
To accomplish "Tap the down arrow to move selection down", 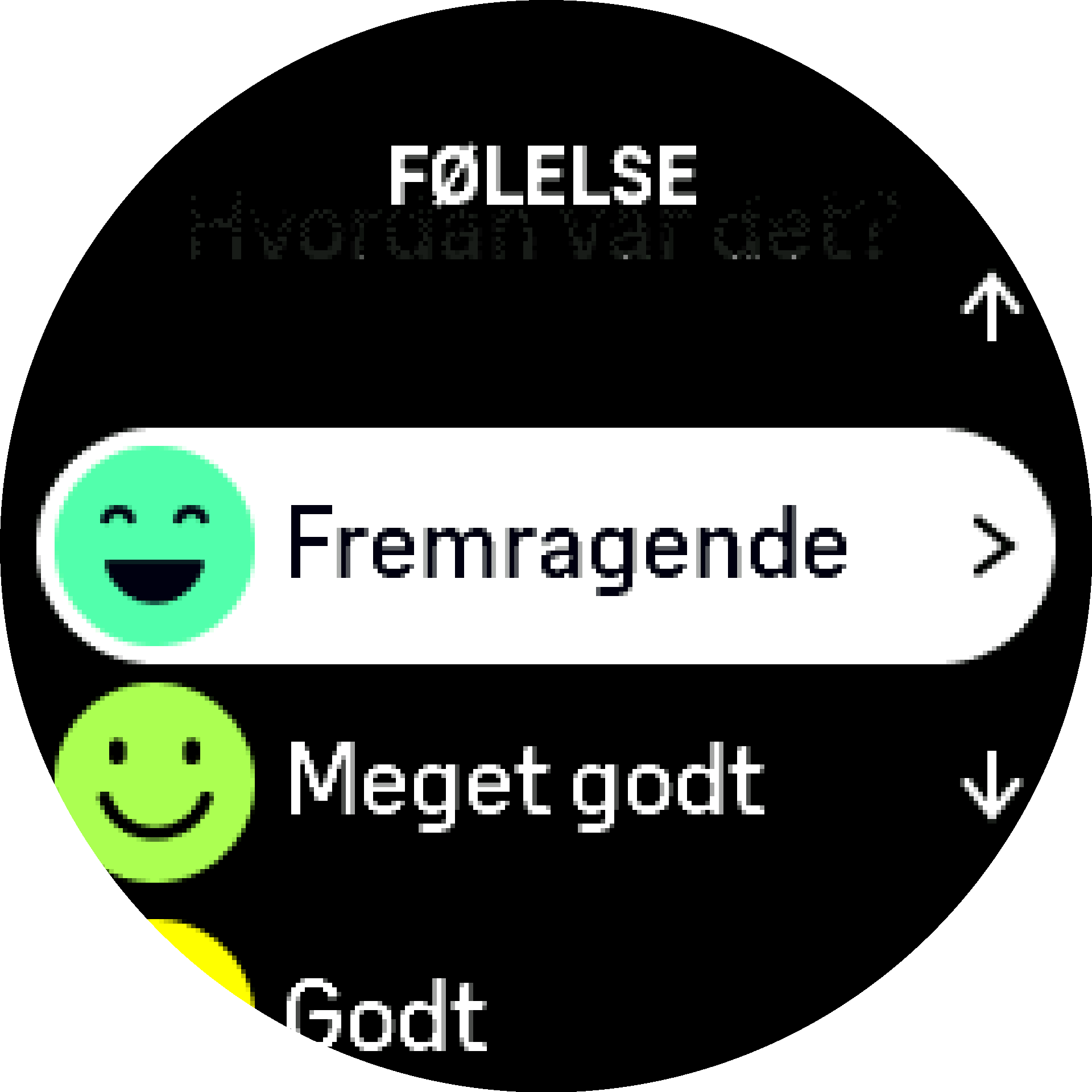I will [991, 784].
